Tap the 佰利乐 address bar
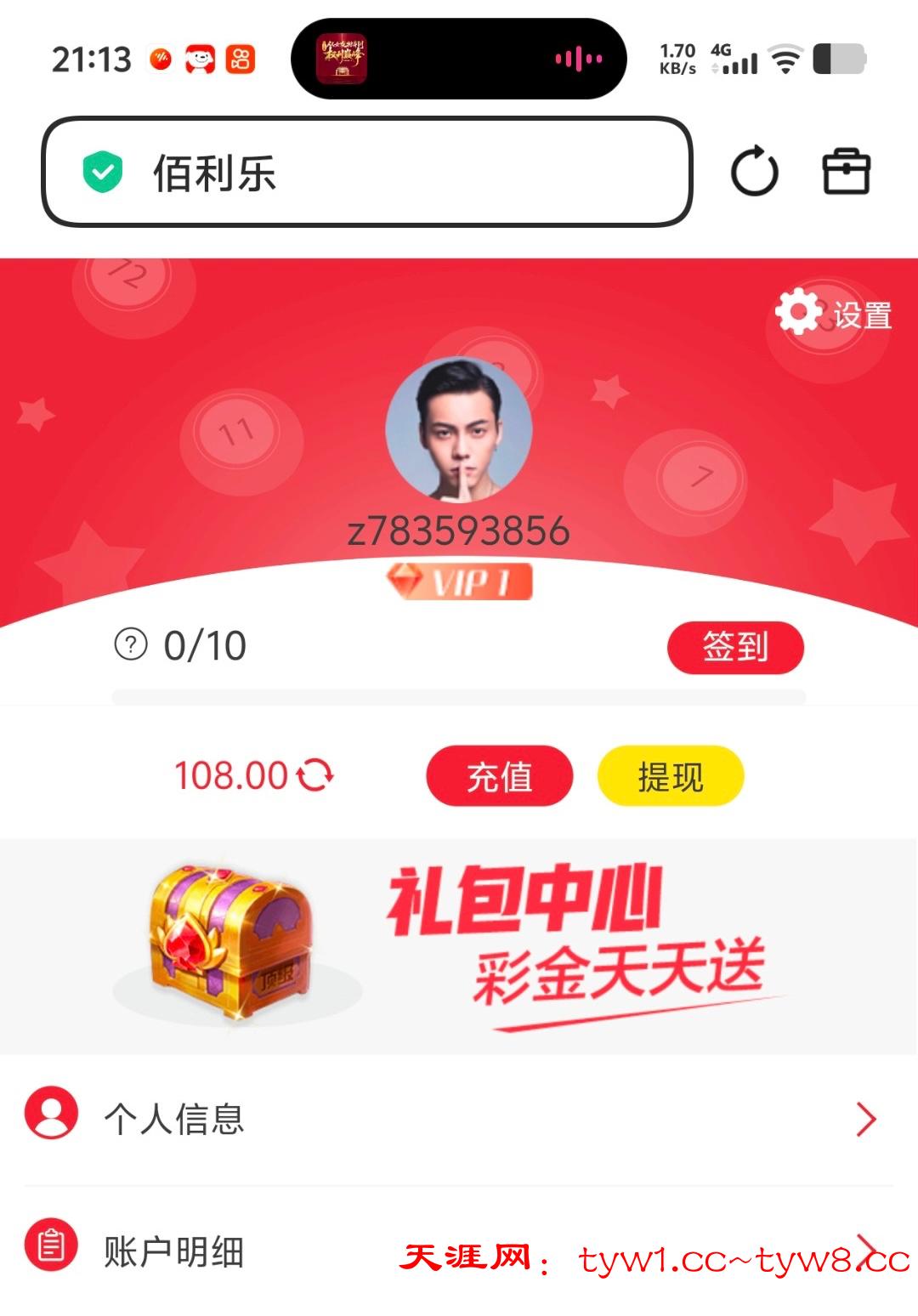This screenshot has width=918, height=1316. (x=365, y=173)
